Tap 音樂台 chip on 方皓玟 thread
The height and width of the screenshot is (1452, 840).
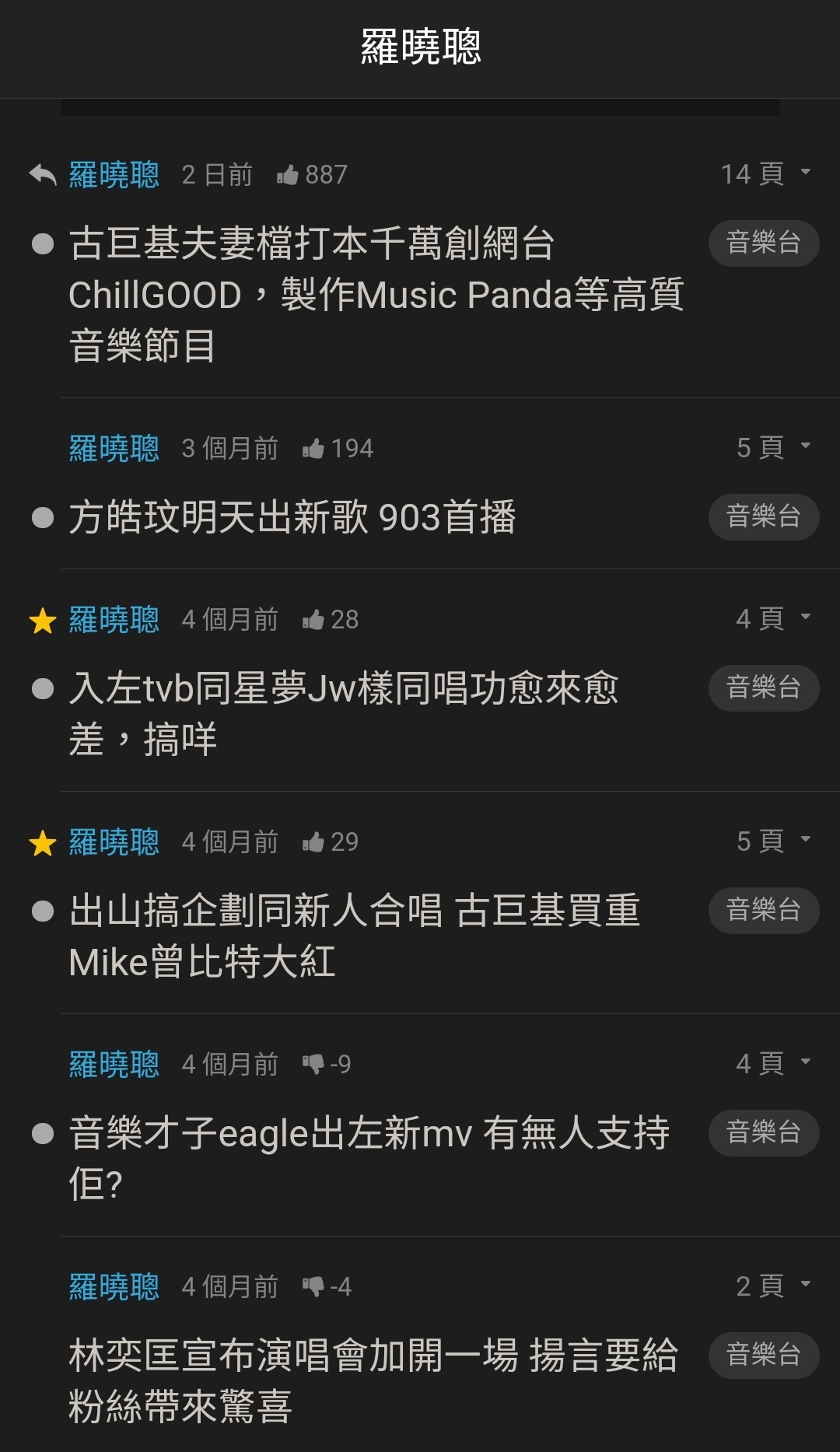[x=764, y=516]
